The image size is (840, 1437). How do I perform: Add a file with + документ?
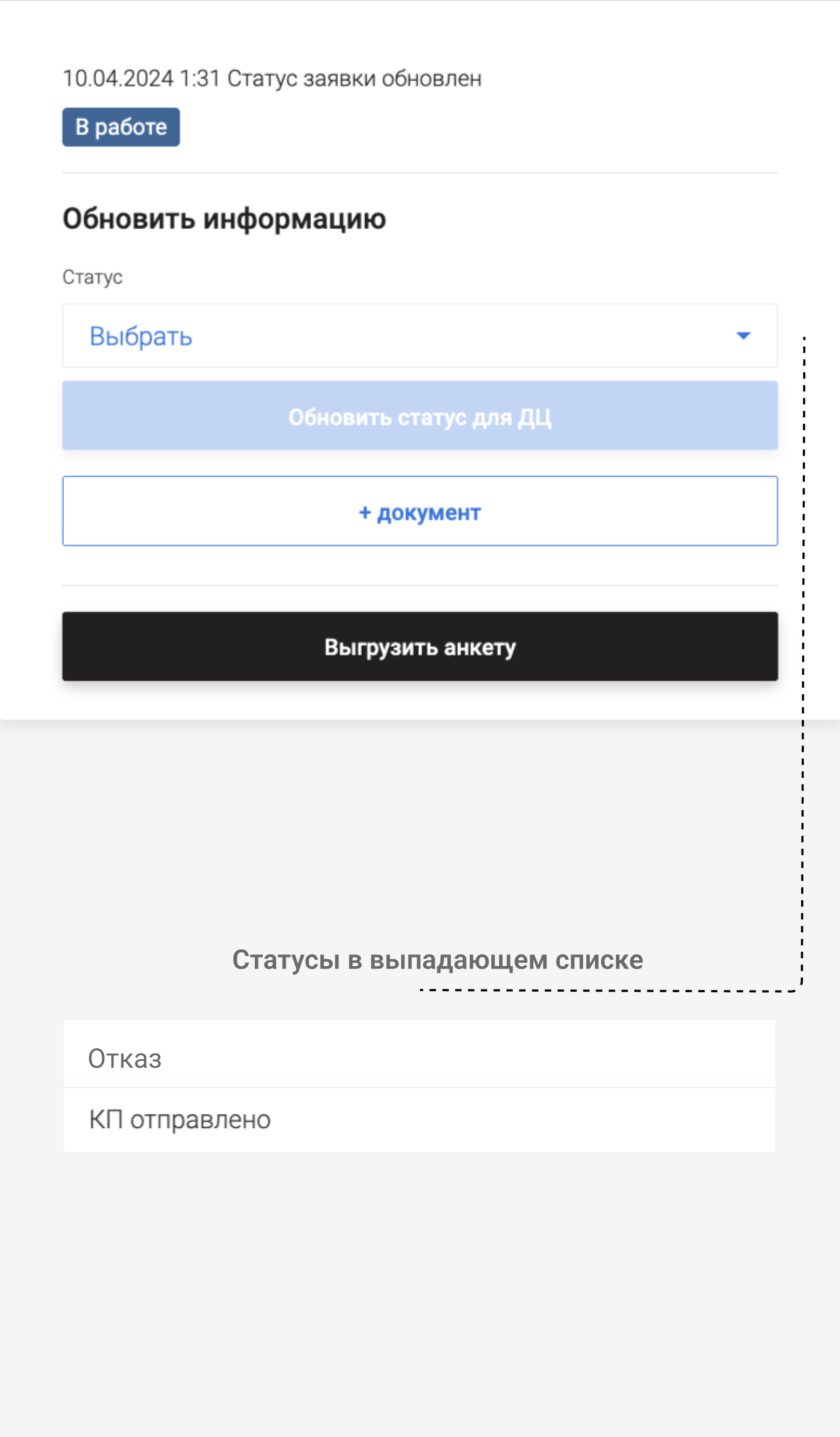point(419,512)
